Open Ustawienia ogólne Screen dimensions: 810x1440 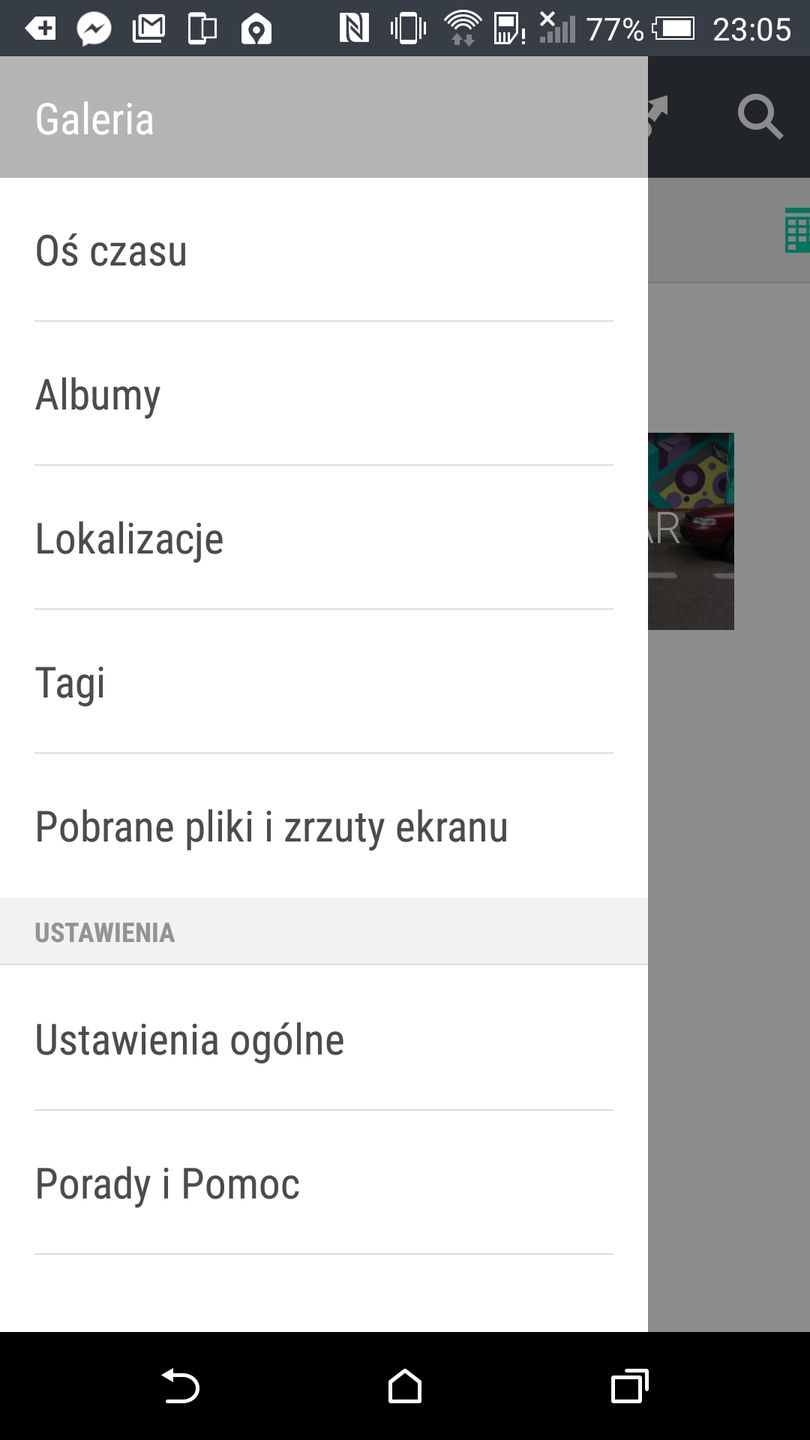point(189,1039)
